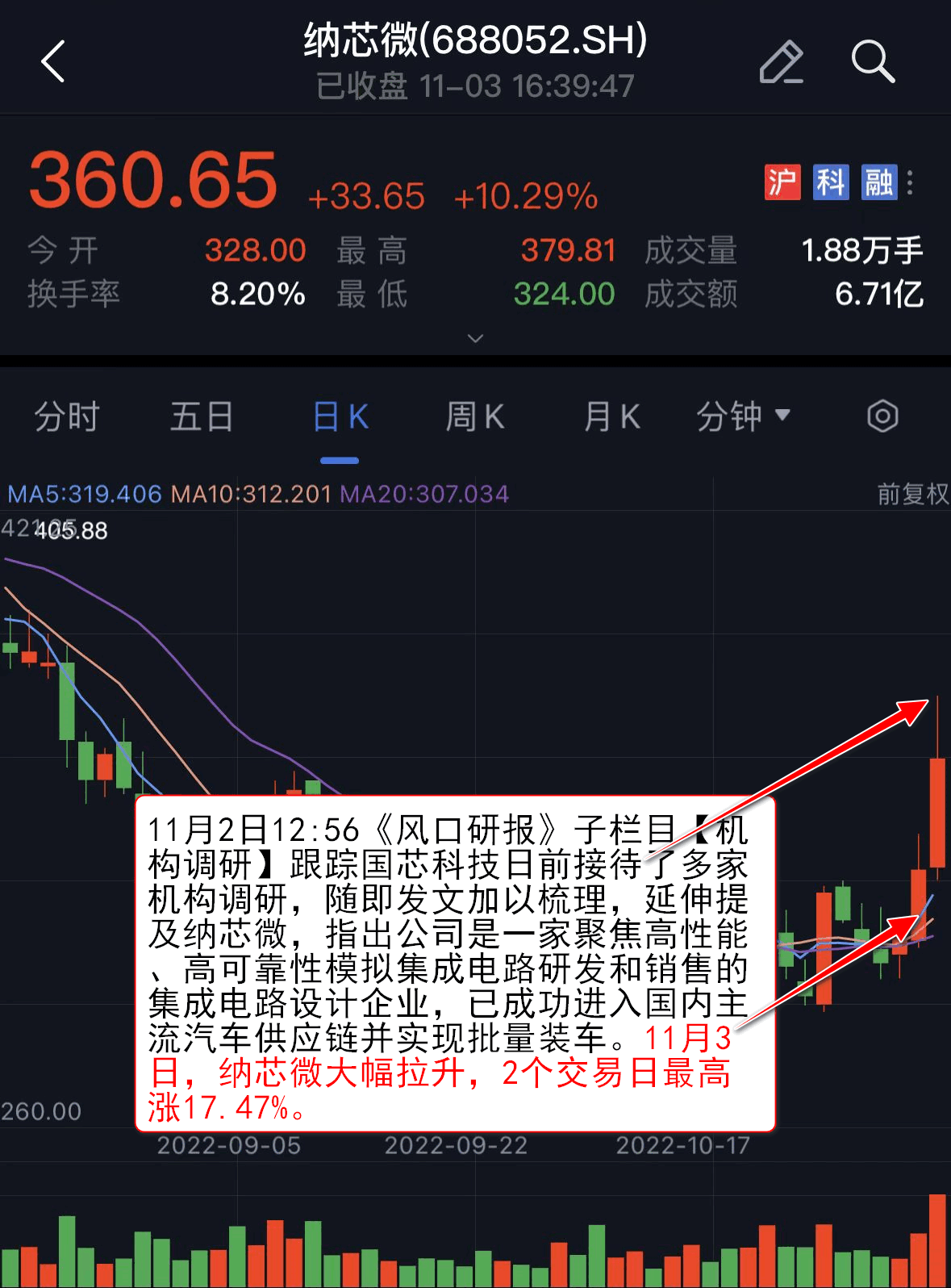
Task: Open stock search magnifier
Action: (873, 61)
